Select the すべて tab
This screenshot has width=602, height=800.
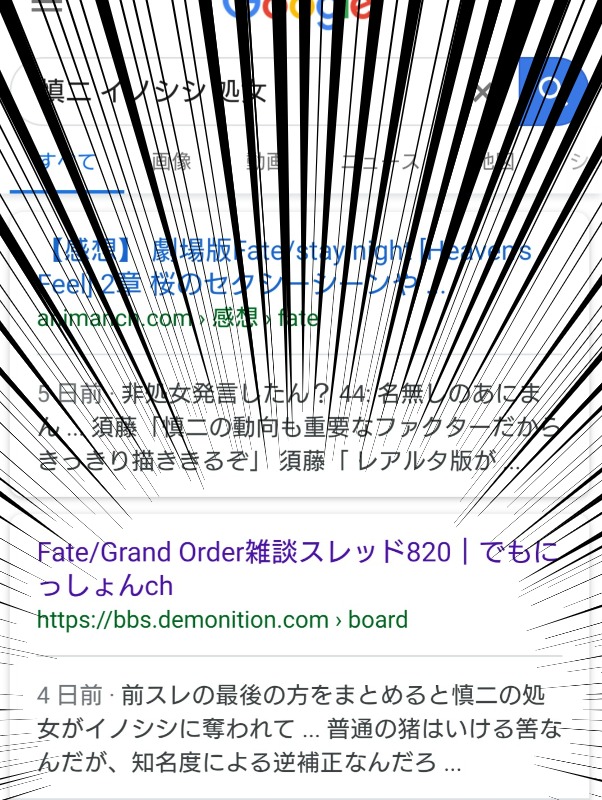(x=67, y=163)
